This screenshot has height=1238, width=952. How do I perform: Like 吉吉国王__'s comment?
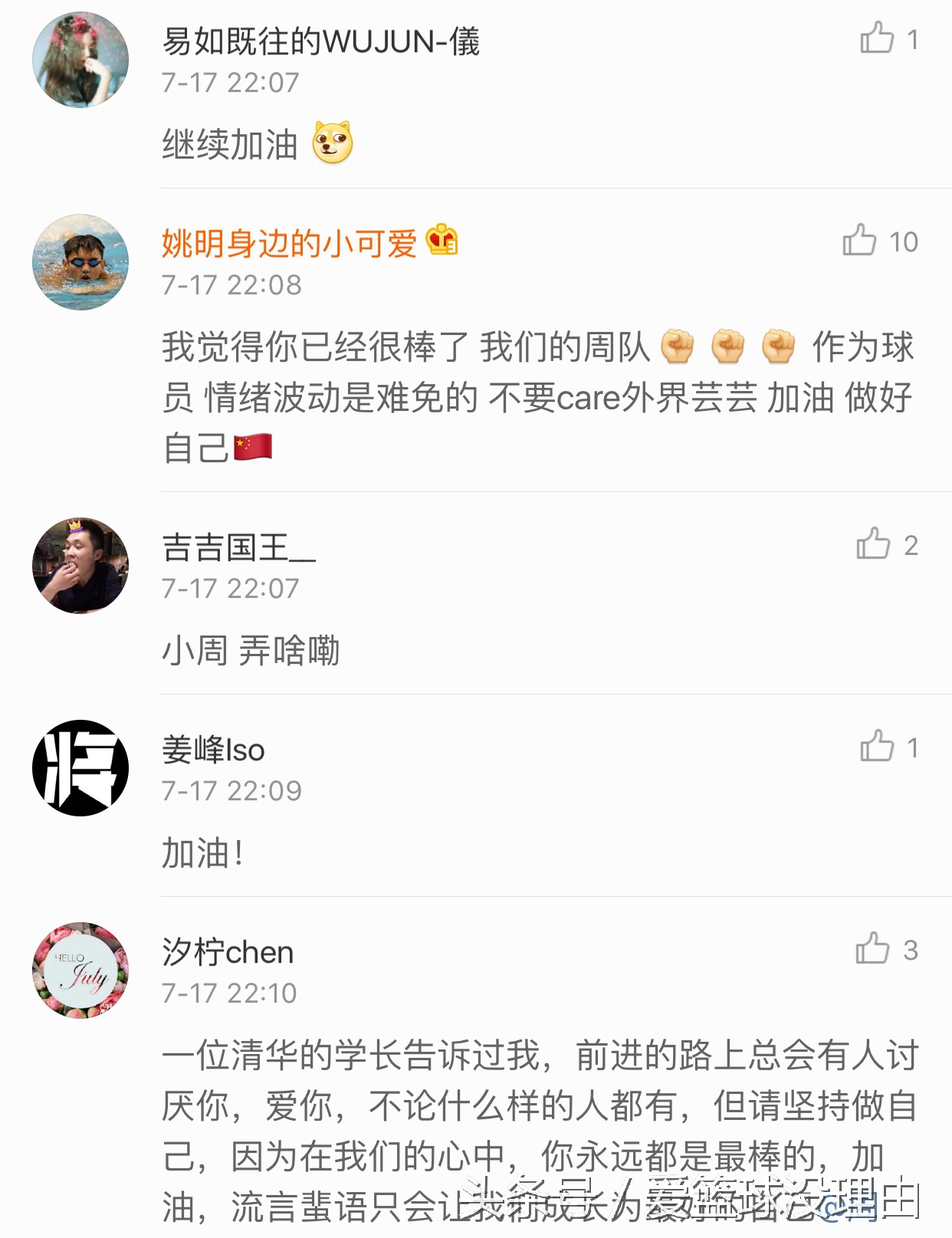[872, 543]
